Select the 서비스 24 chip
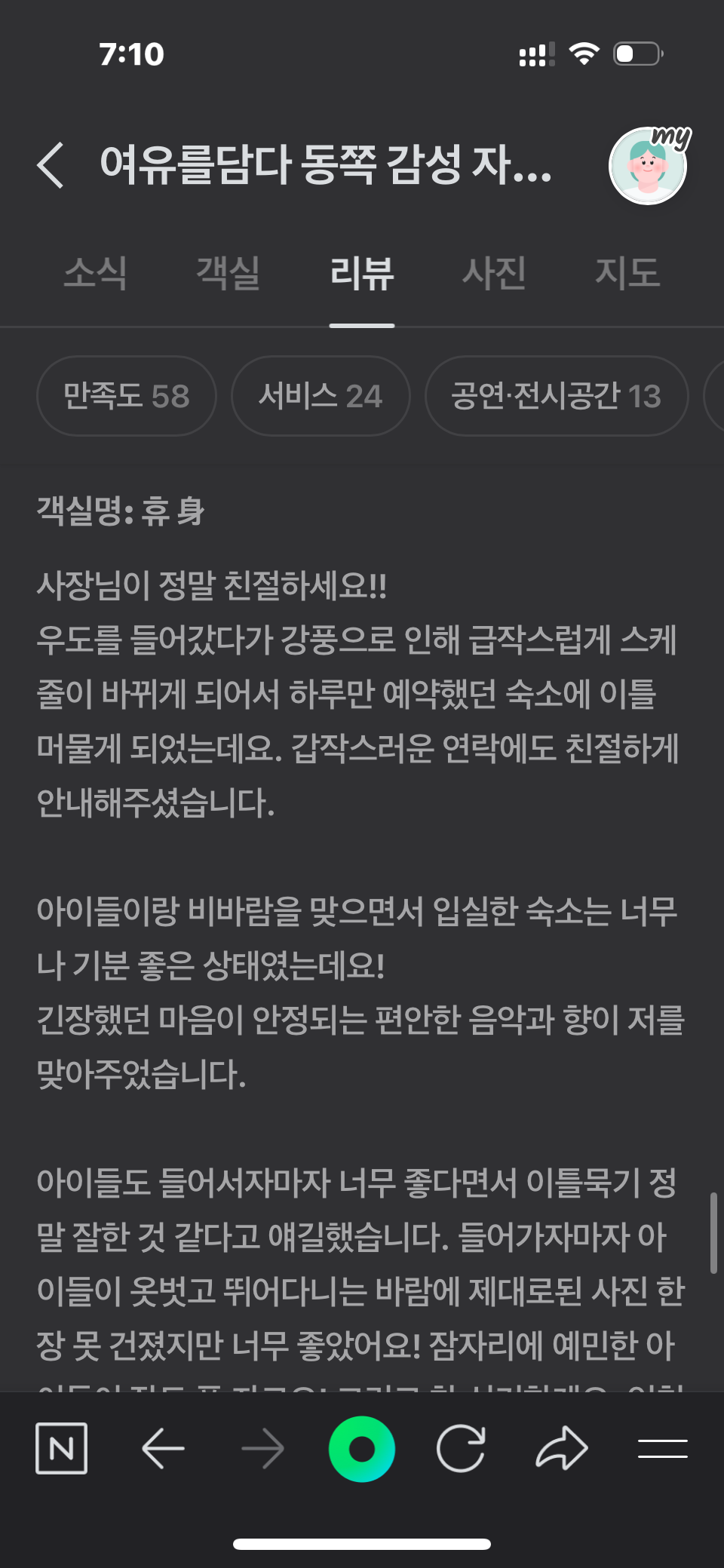 click(321, 396)
